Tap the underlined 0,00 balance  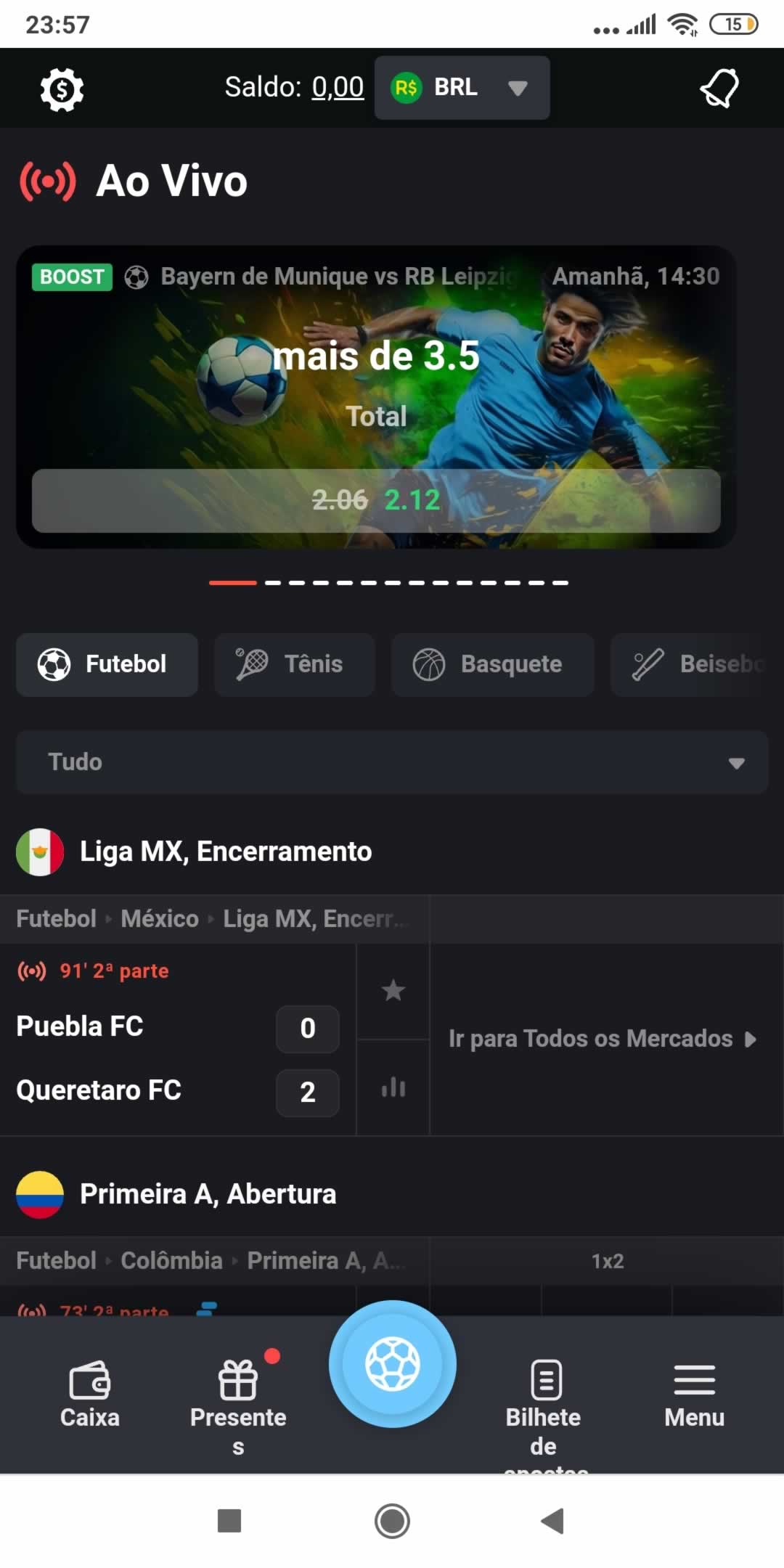(x=338, y=88)
